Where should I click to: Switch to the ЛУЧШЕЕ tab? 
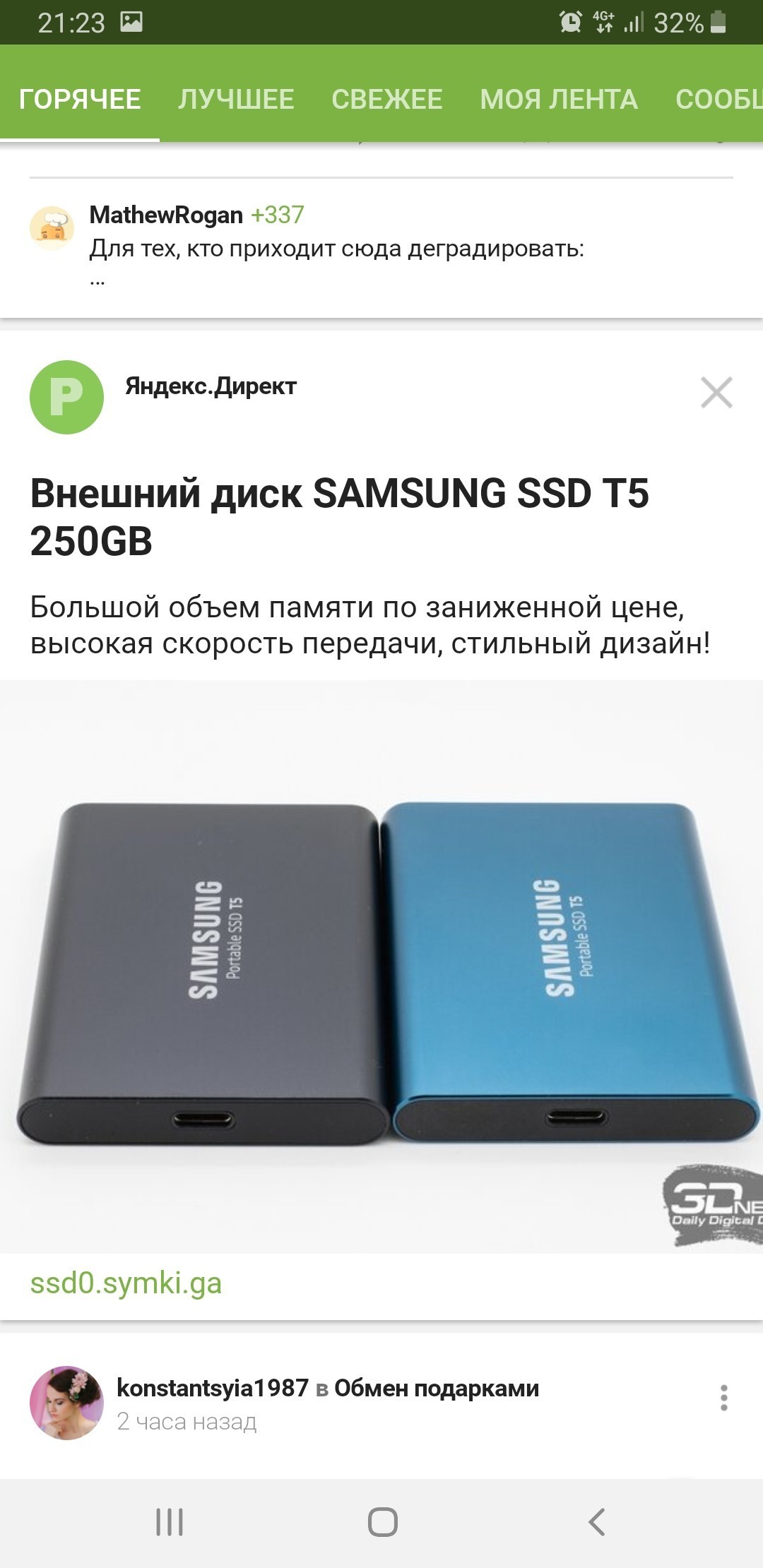pos(236,99)
